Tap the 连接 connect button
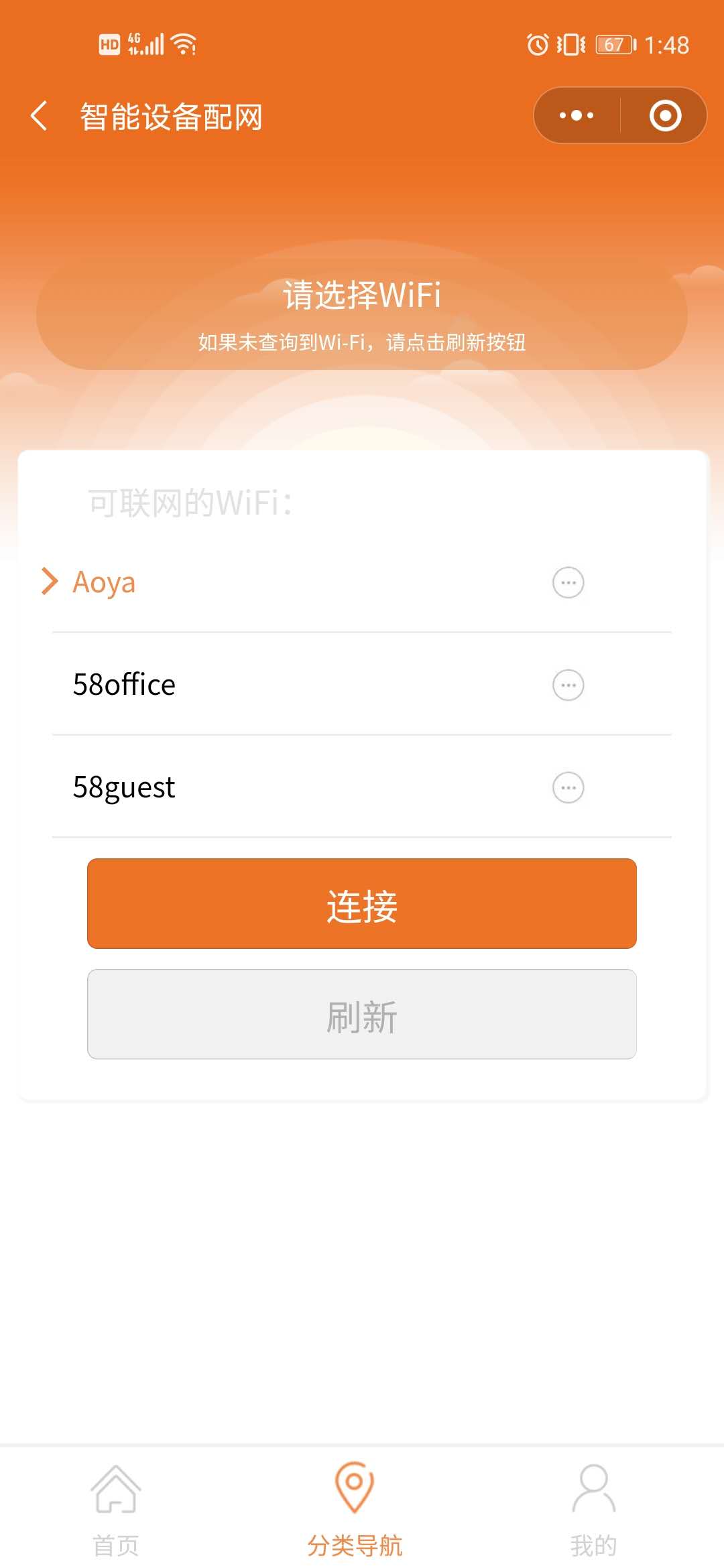Viewport: 724px width, 1568px height. point(362,903)
